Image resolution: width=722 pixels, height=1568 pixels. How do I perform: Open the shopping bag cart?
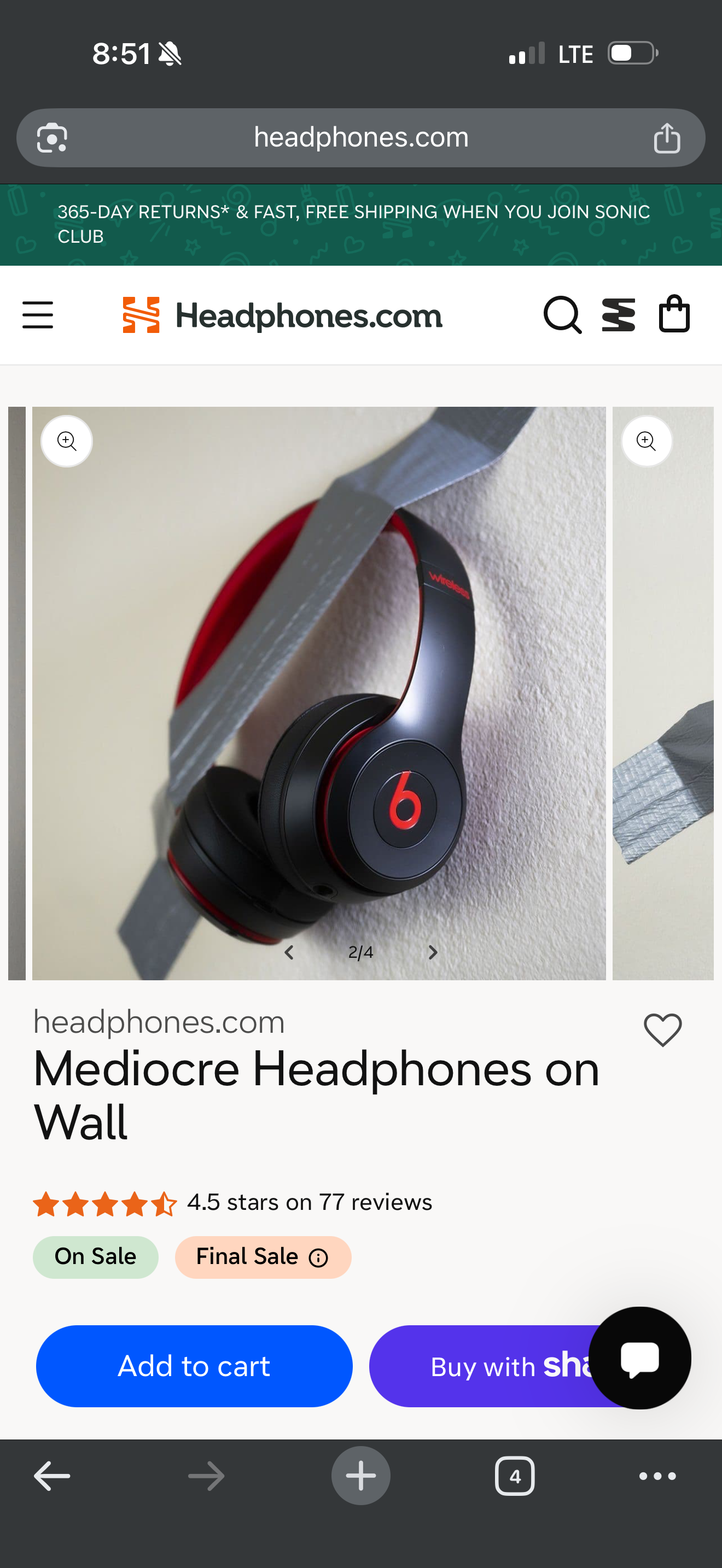coord(674,314)
